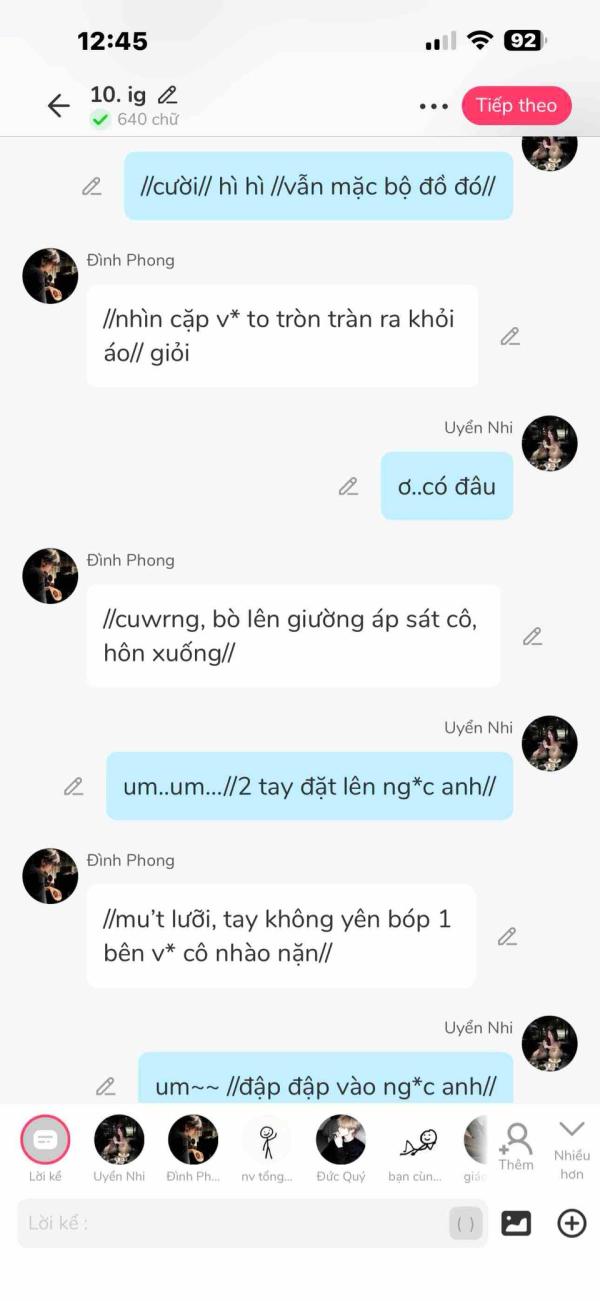Attach a picture using the image icon
The height and width of the screenshot is (1301, 600).
516,1223
